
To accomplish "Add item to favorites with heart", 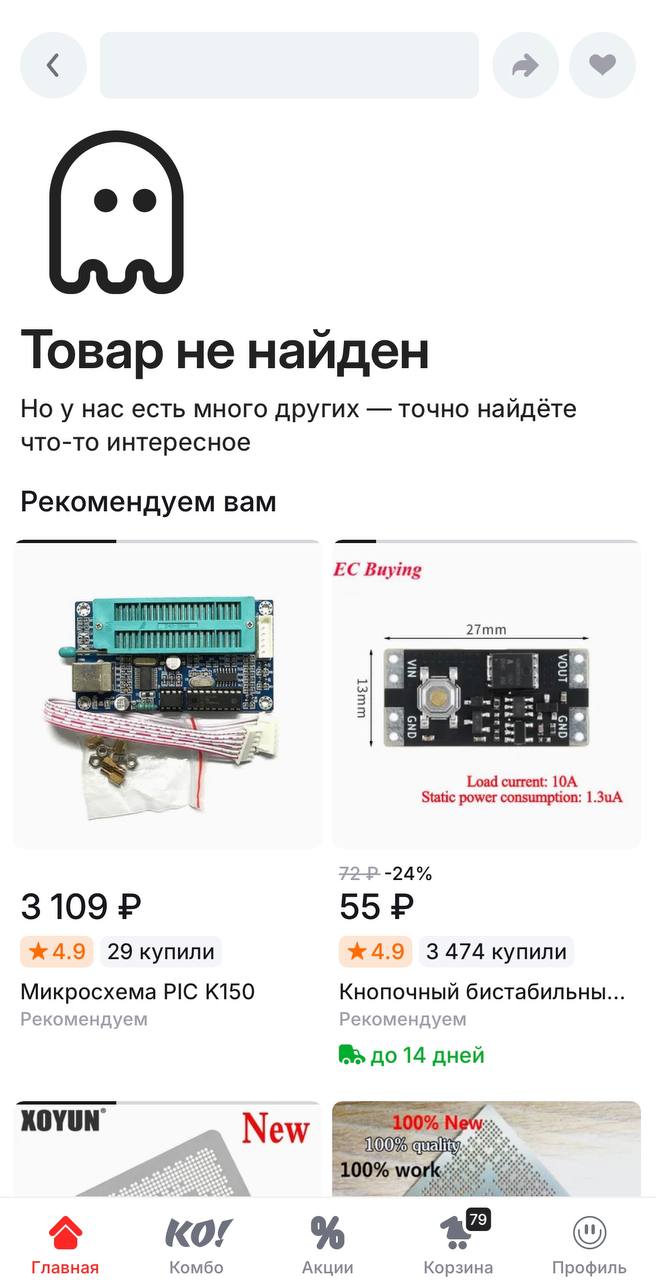I will click(602, 66).
